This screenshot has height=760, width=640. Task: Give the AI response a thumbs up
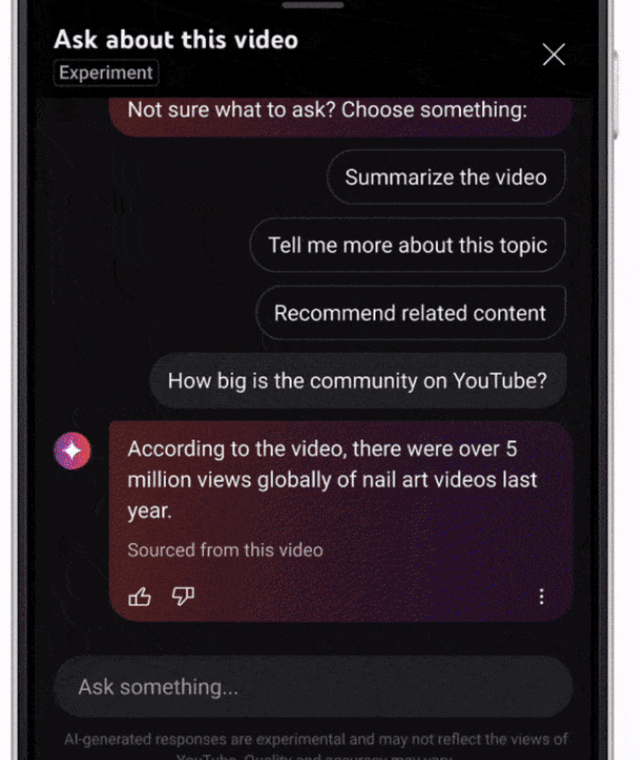[x=140, y=597]
